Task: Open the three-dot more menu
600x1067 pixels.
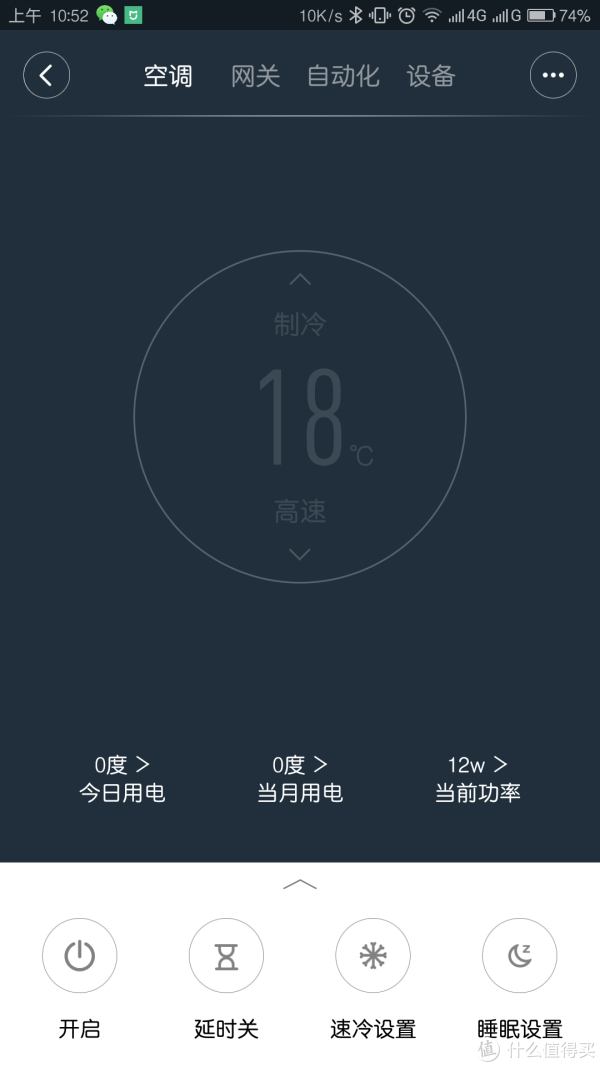Action: 553,76
